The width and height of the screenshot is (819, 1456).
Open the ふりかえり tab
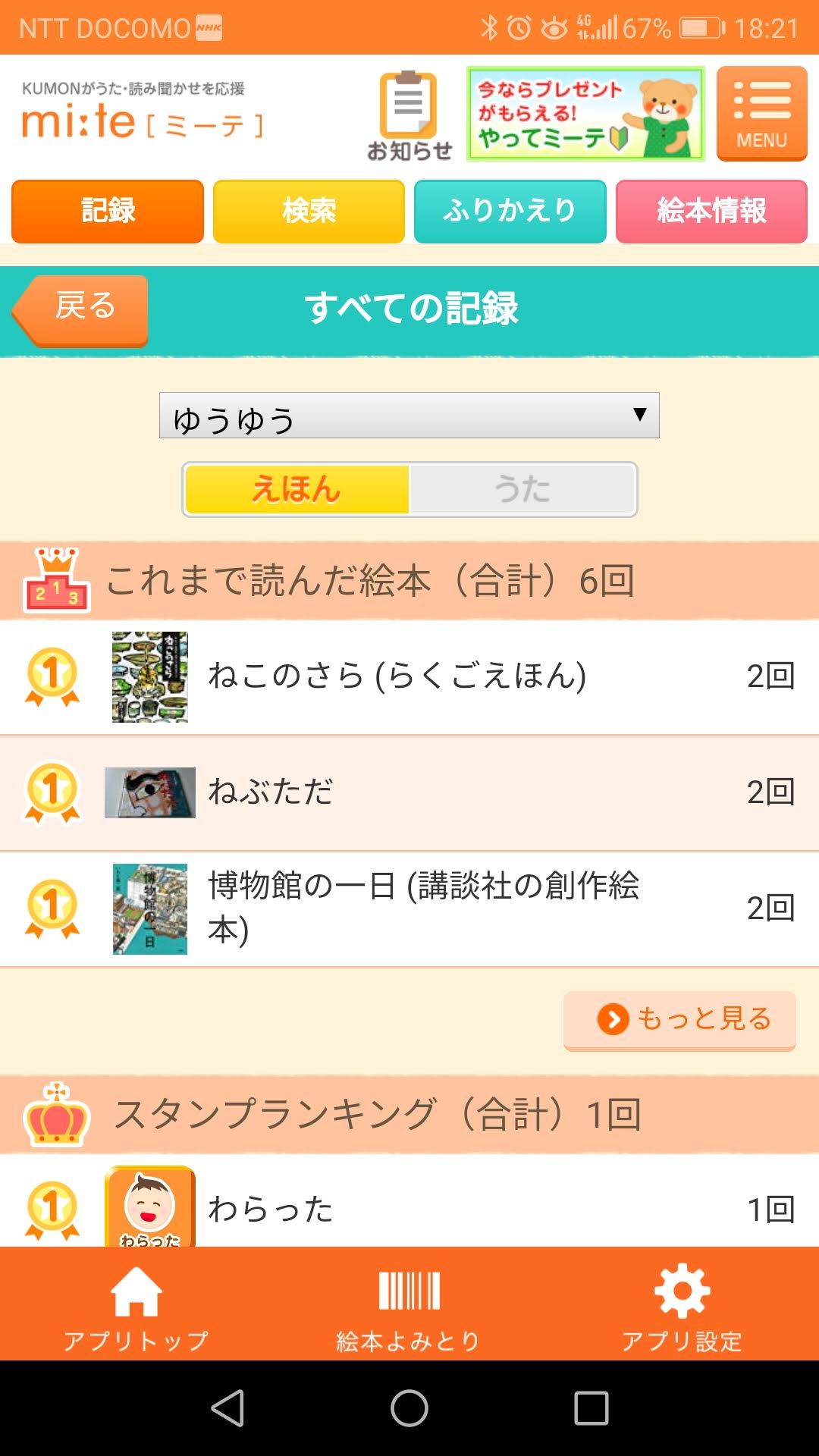510,211
